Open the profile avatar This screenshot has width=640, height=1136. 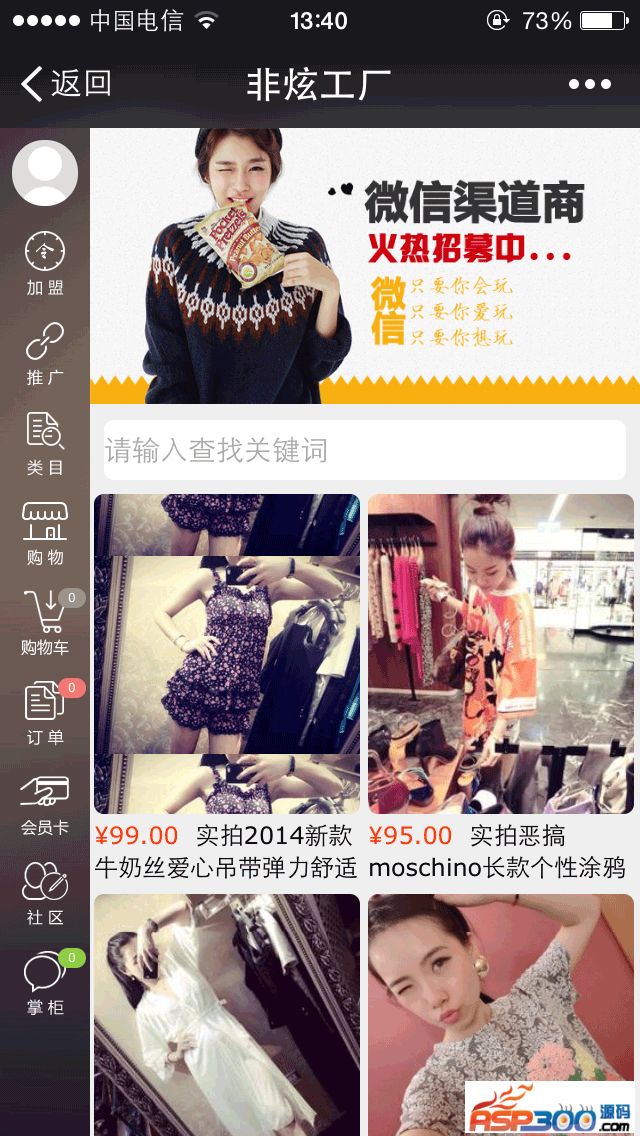pyautogui.click(x=45, y=173)
